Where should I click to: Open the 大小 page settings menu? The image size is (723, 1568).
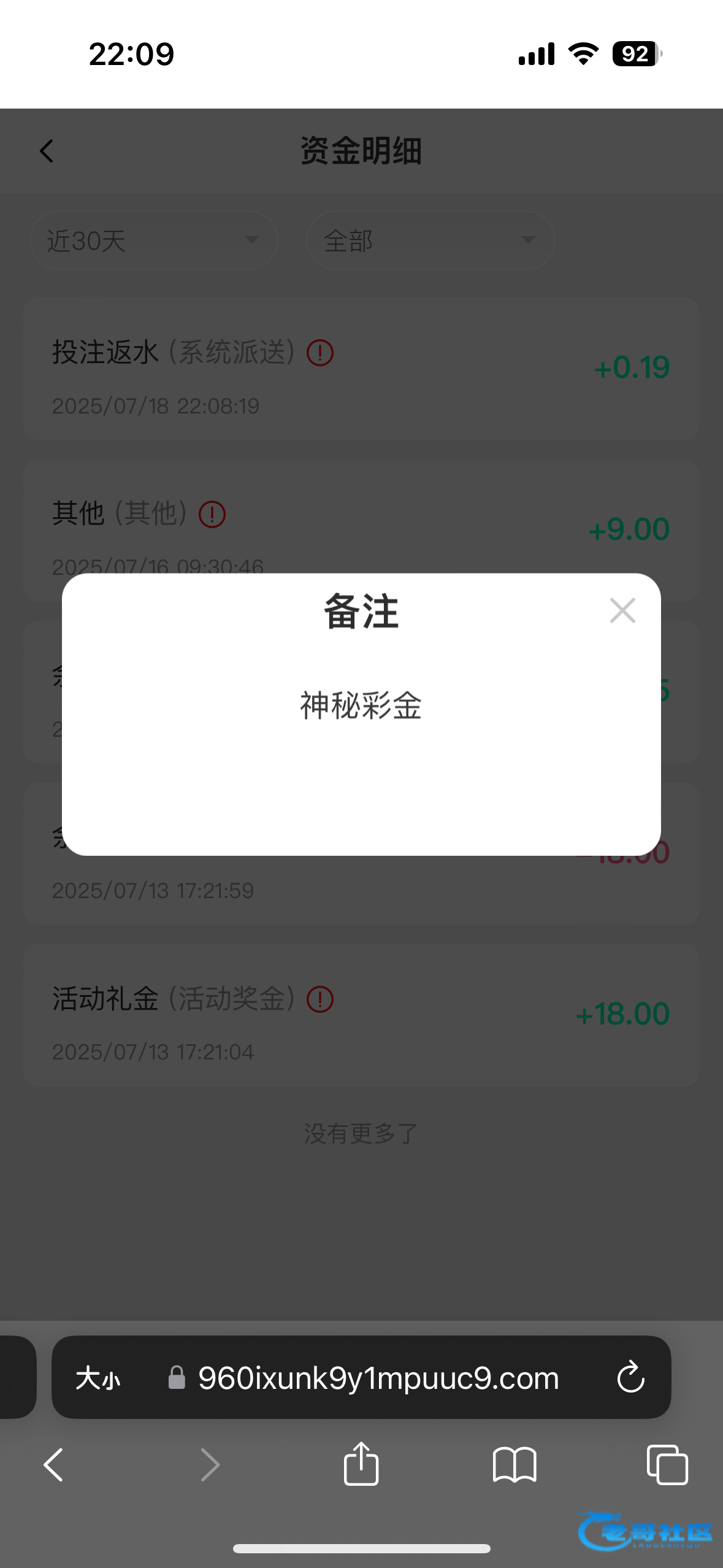click(x=98, y=1378)
